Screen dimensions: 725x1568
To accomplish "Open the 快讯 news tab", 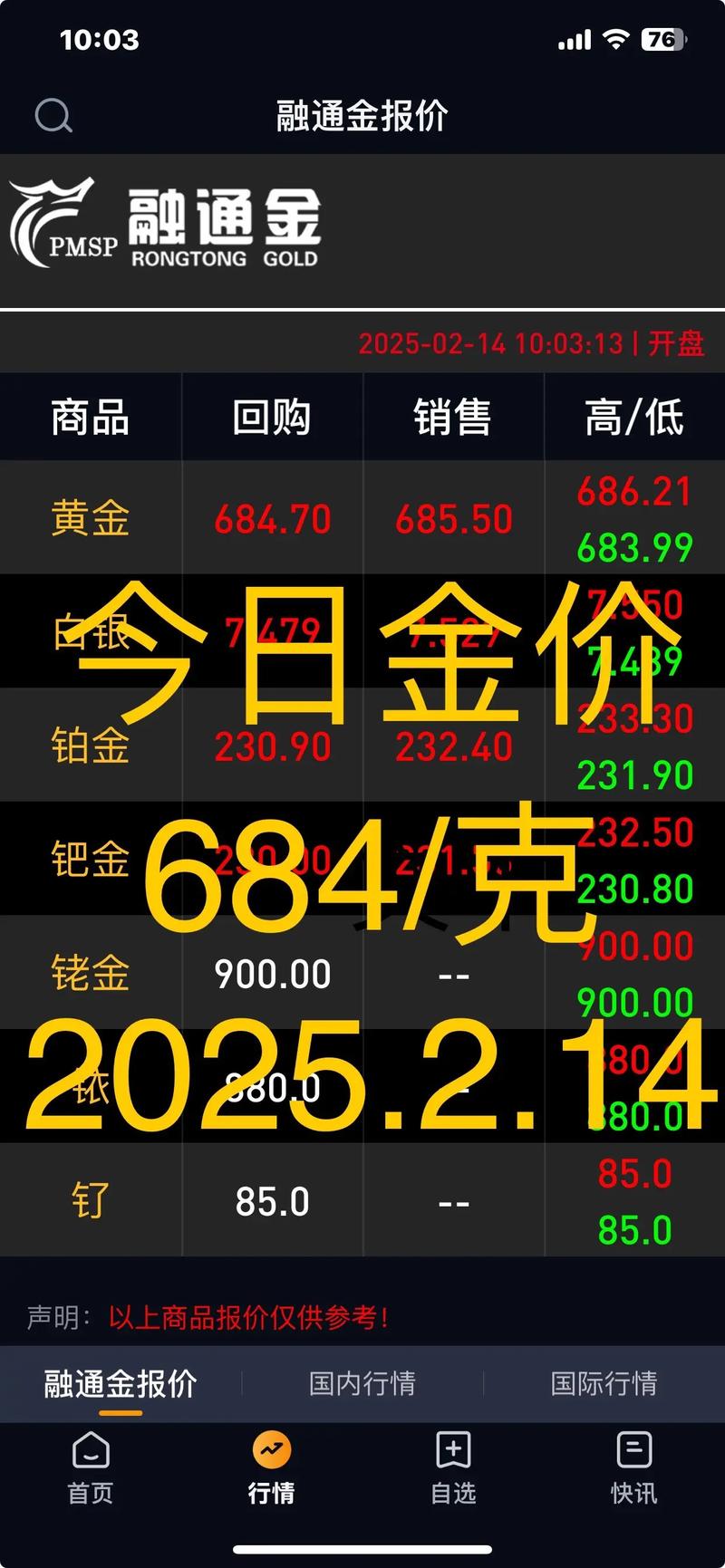I will tap(633, 1467).
